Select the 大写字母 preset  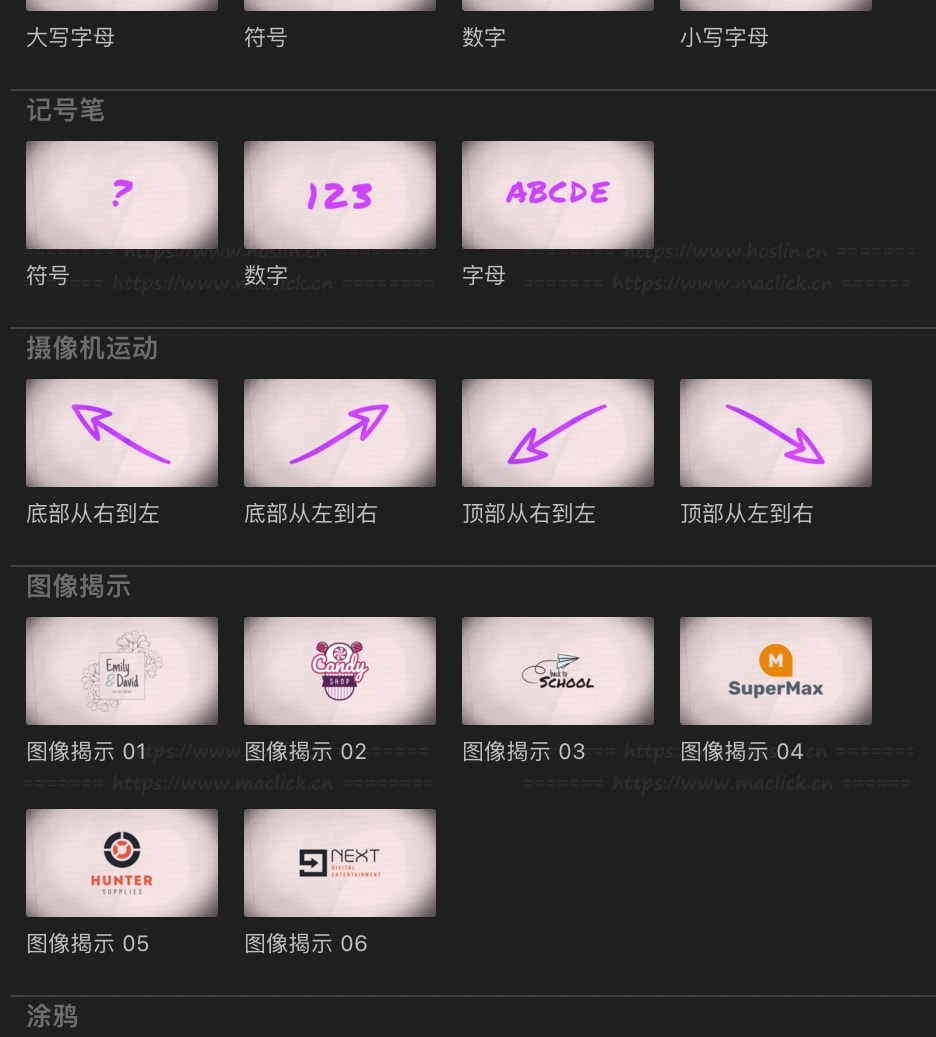pos(71,38)
